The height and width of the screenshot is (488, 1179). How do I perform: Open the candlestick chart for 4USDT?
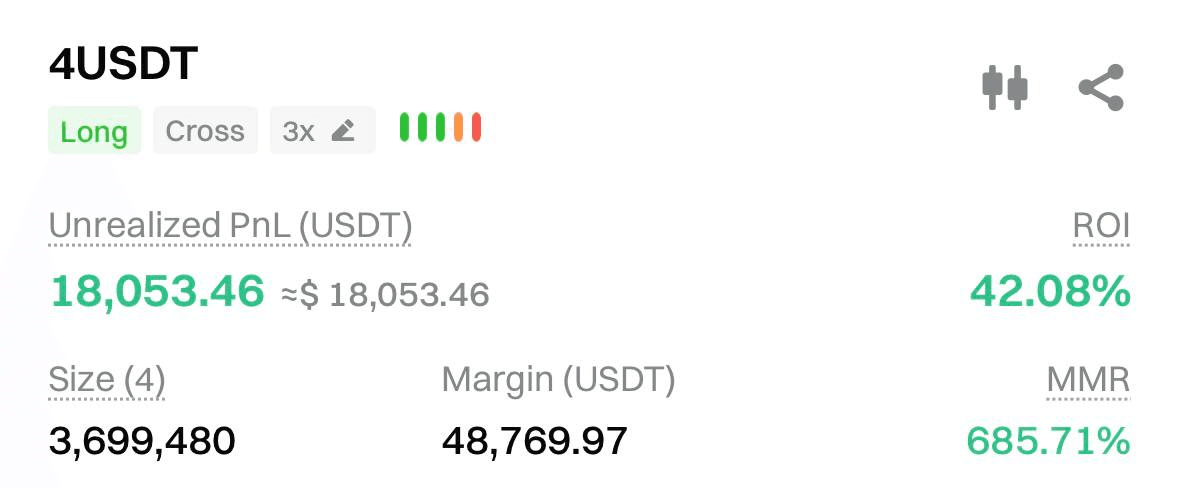tap(1004, 88)
